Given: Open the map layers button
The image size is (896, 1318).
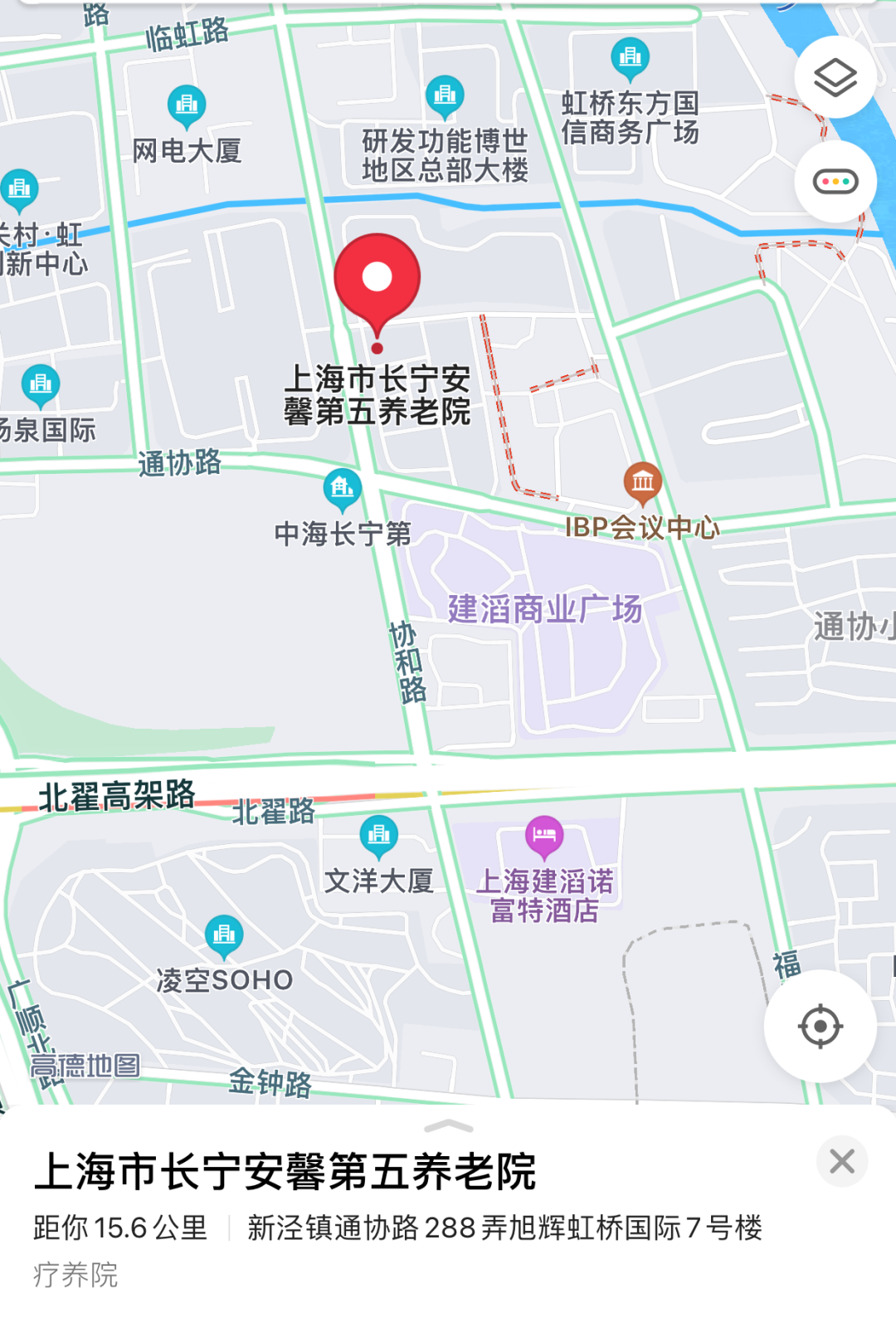Looking at the screenshot, I should tap(835, 78).
